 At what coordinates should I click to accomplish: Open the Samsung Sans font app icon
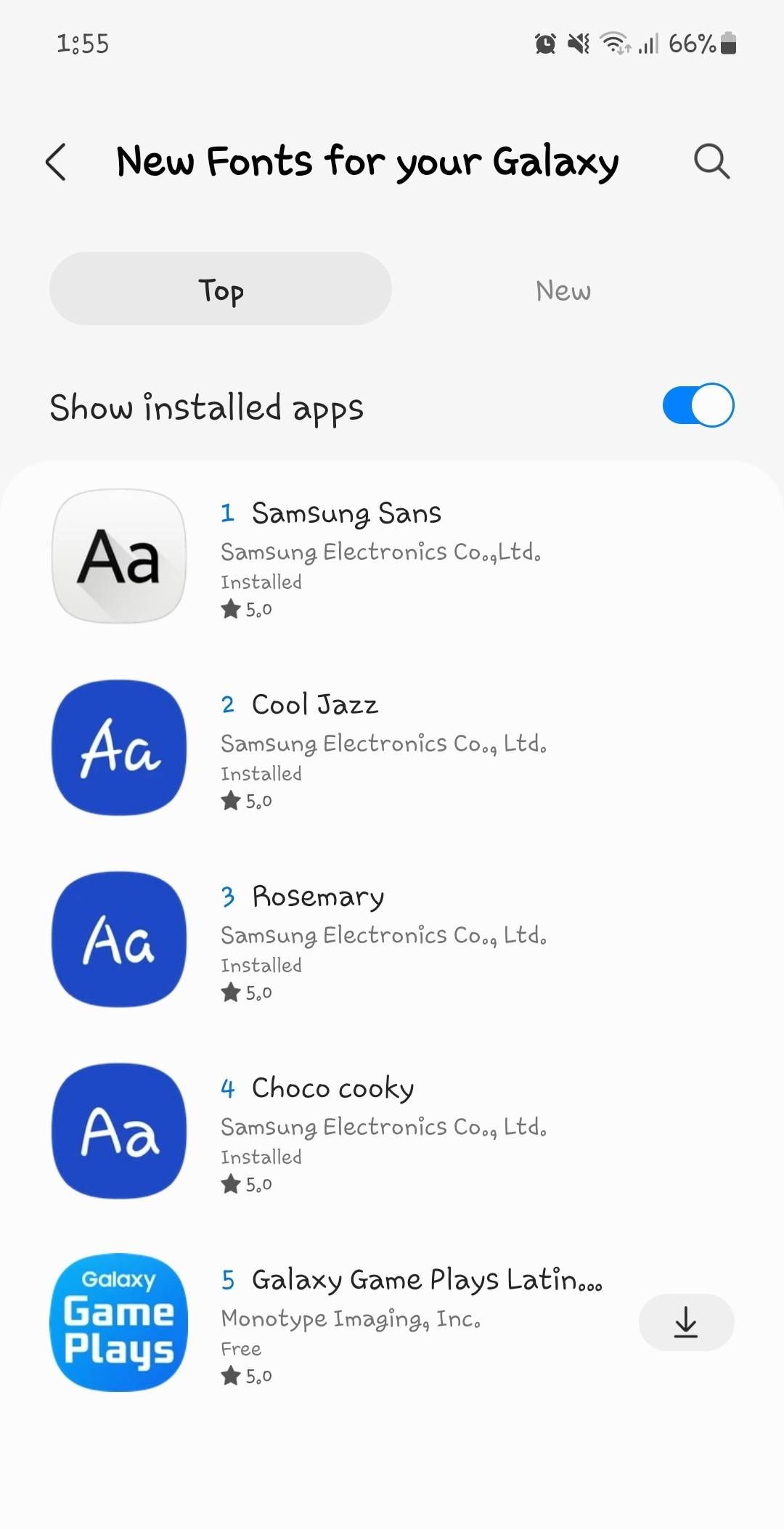pos(118,555)
